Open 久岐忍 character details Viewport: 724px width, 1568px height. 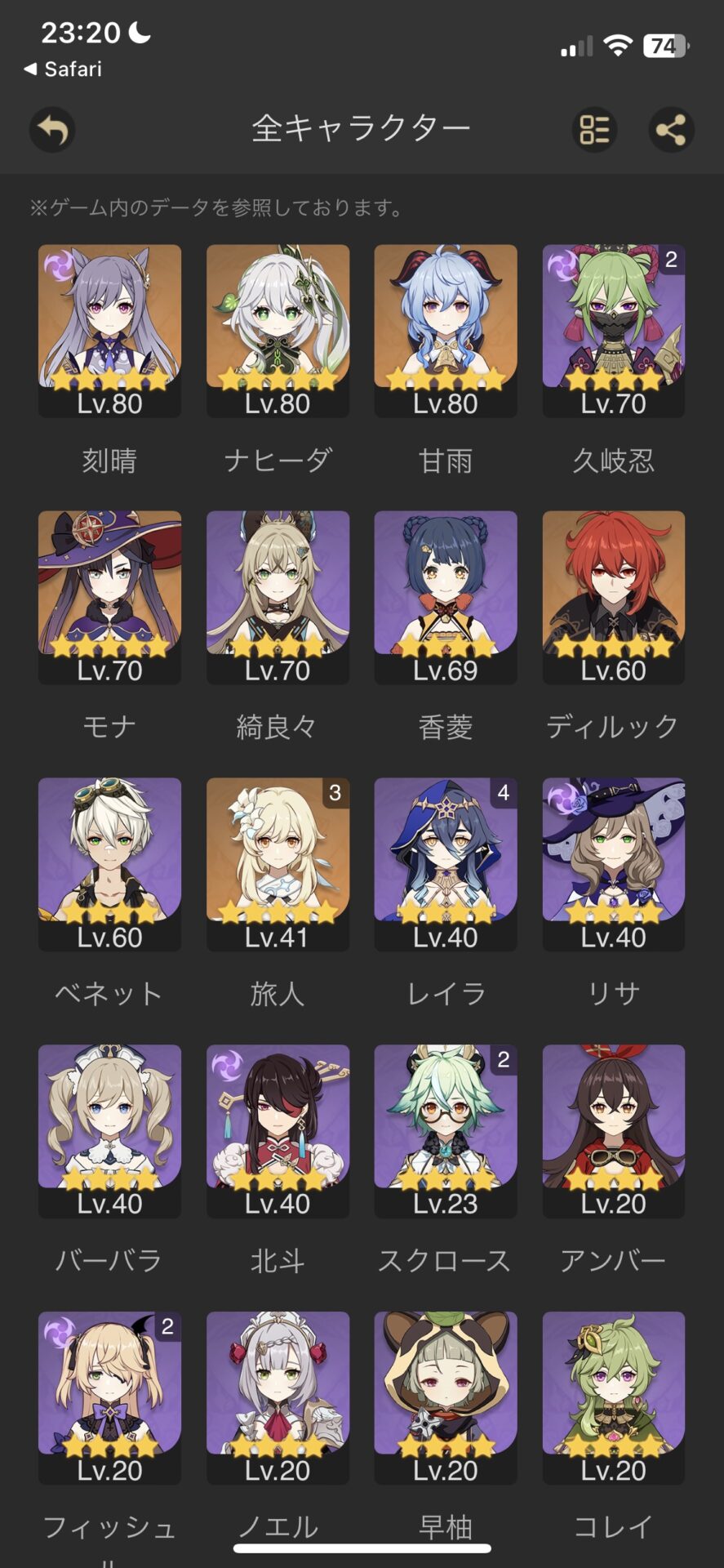coord(614,331)
